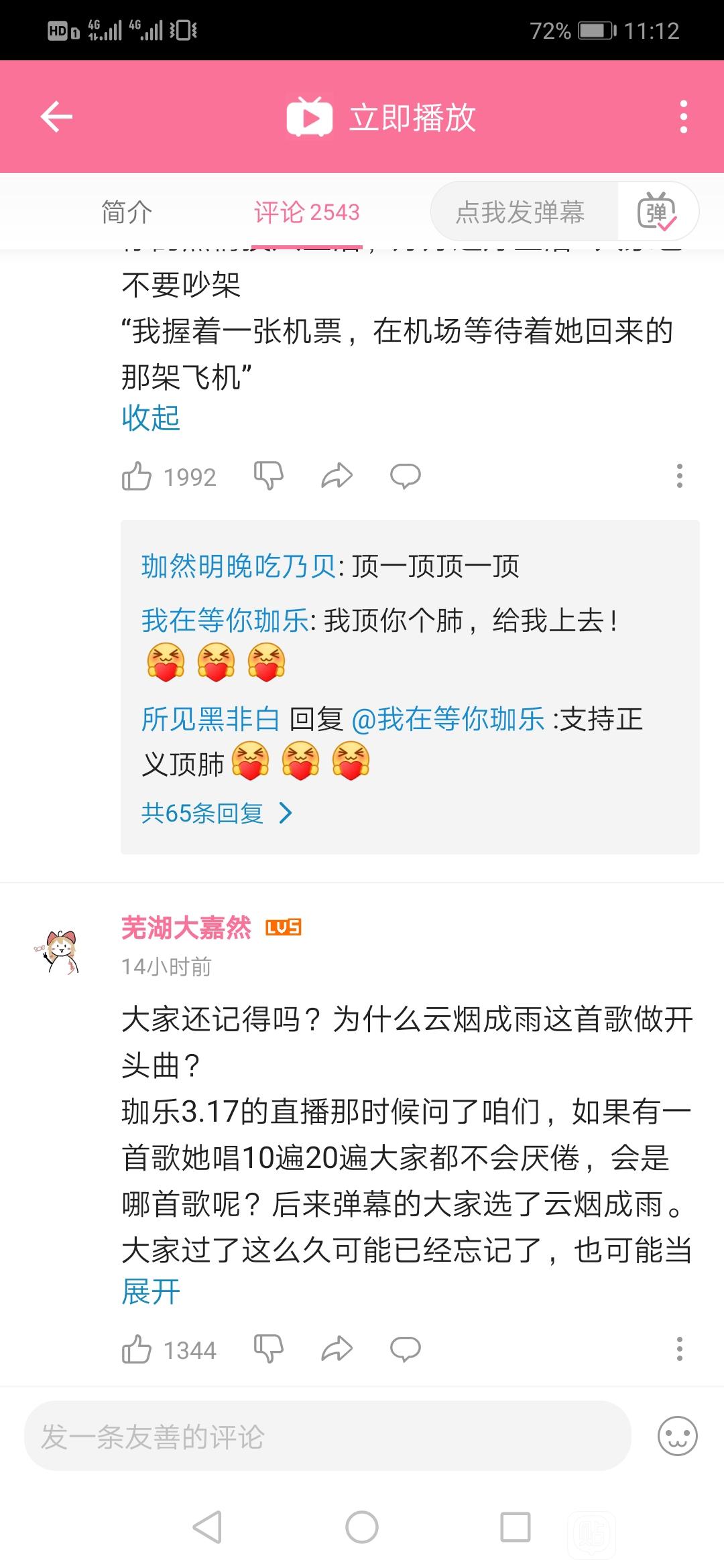Share 芜湖大嘉然's comment
This screenshot has height=1568, width=724.
pyautogui.click(x=337, y=1349)
